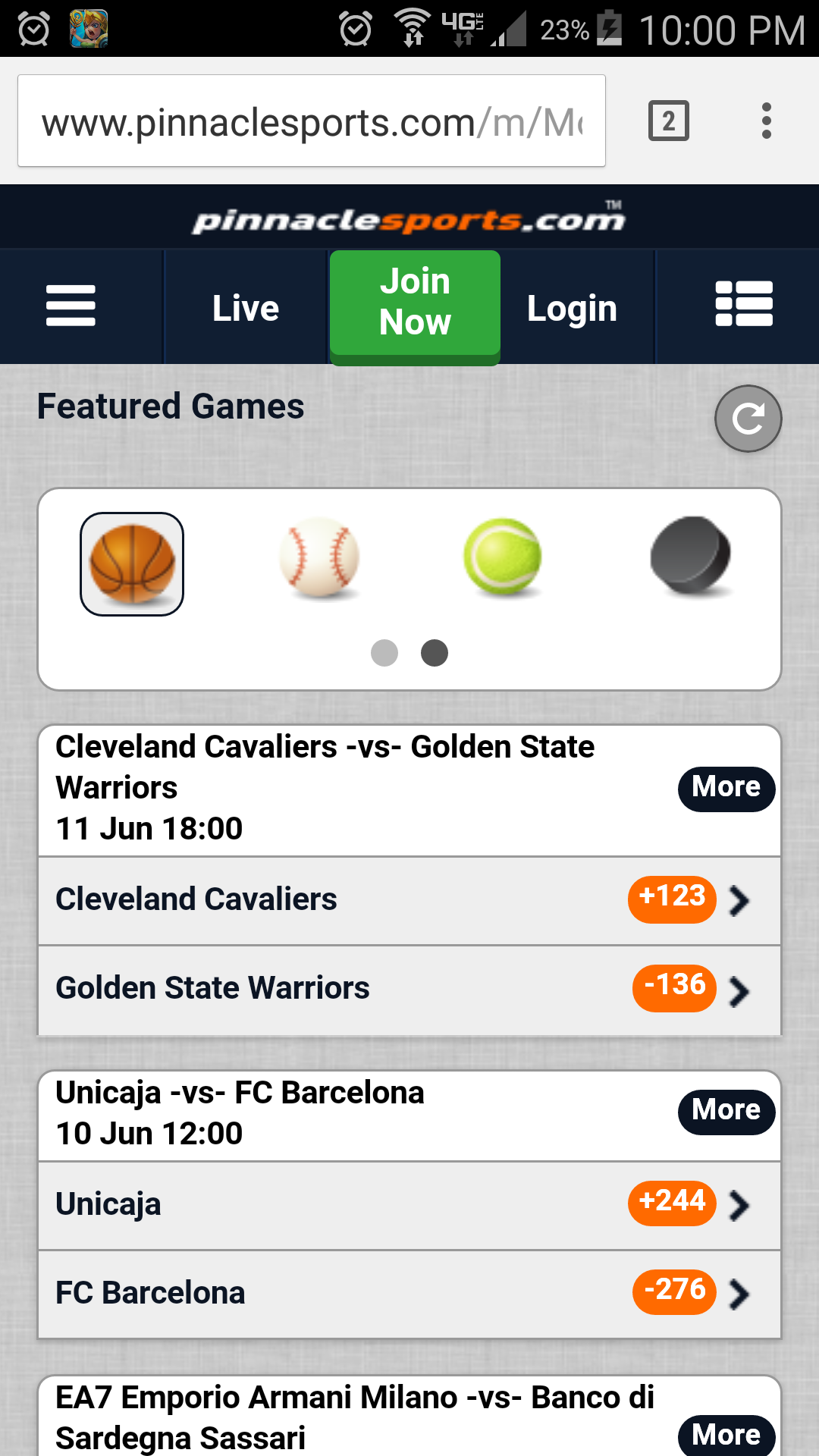Open the Login page
Screen dimensions: 819x1456
click(572, 308)
